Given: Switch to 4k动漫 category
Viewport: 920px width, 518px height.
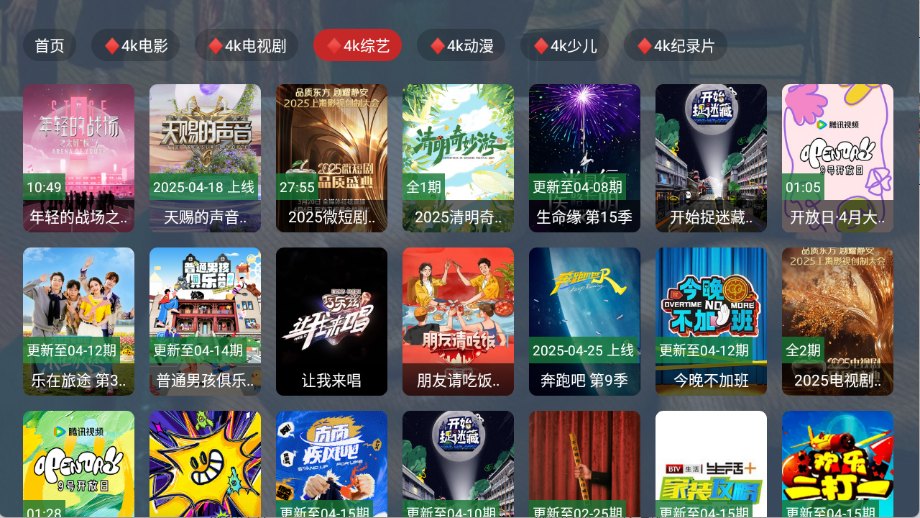Looking at the screenshot, I should pos(462,46).
